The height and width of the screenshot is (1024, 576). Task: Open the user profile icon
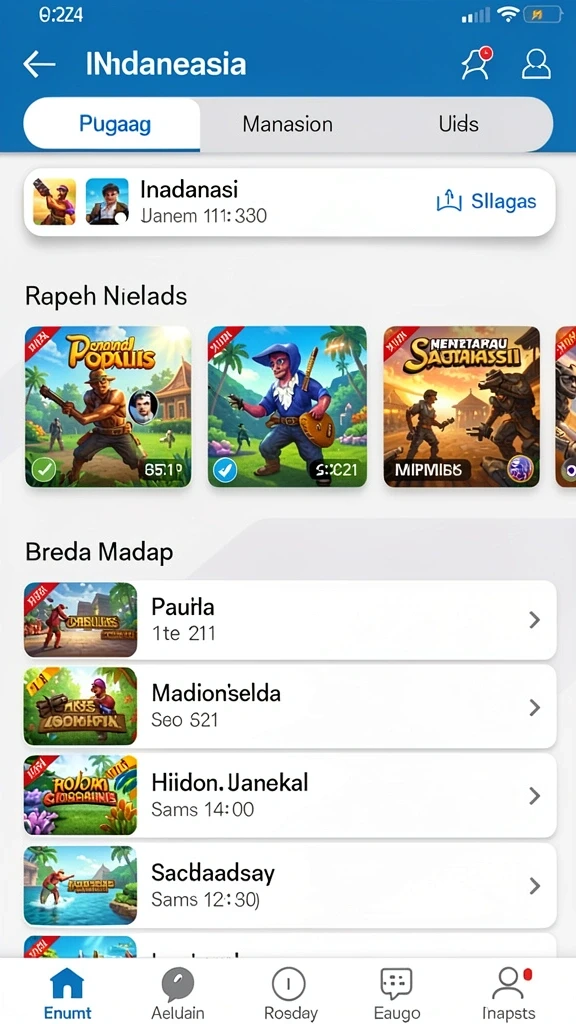coord(536,64)
